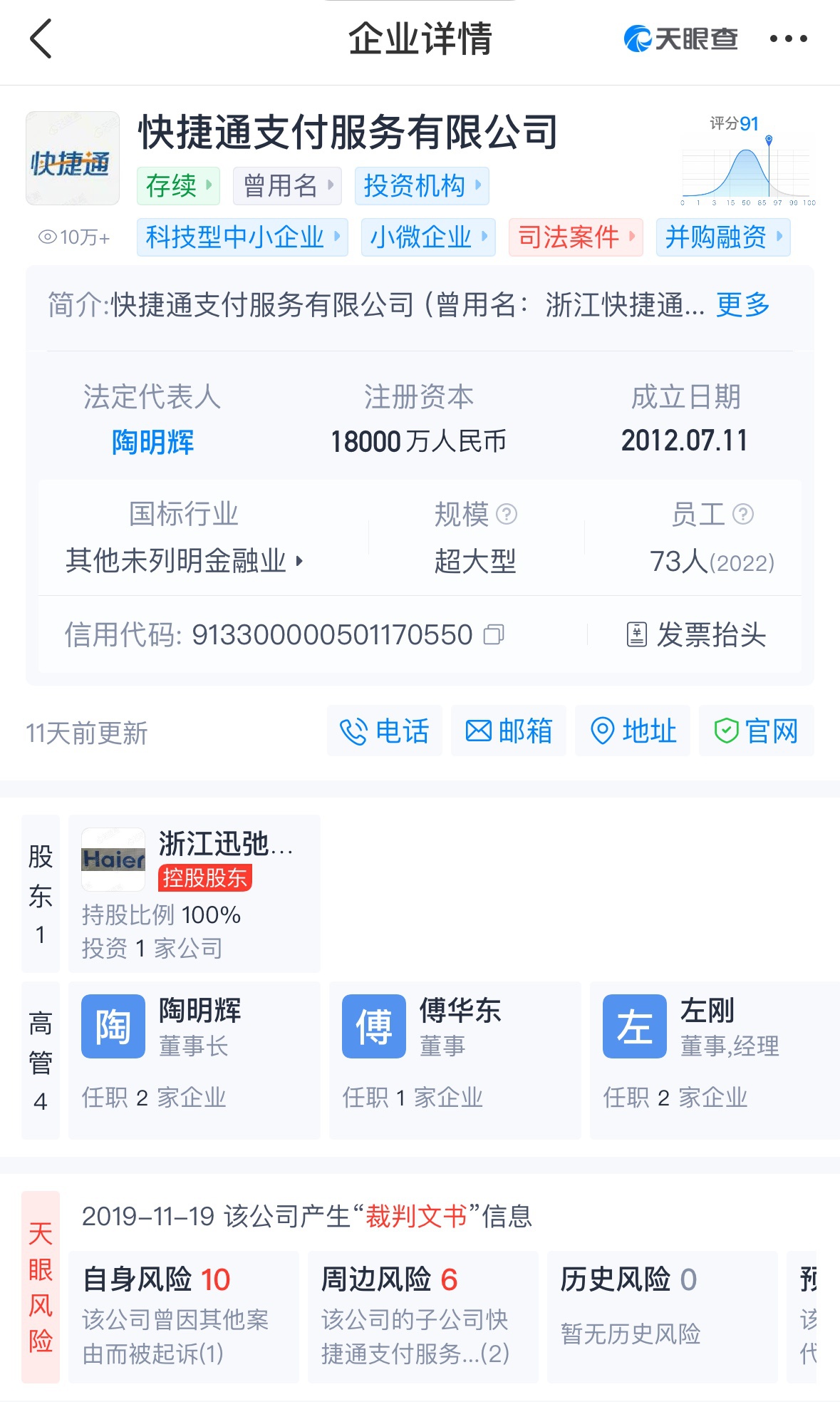Tap the 科技型中小企业 tag
Image resolution: width=840 pixels, height=1402 pixels.
242,237
